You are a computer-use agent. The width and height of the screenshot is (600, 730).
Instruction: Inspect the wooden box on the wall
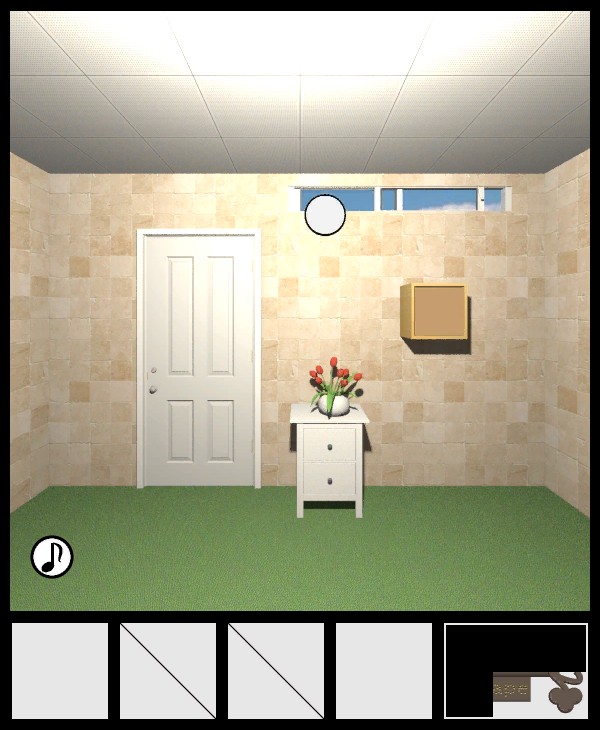pos(435,311)
